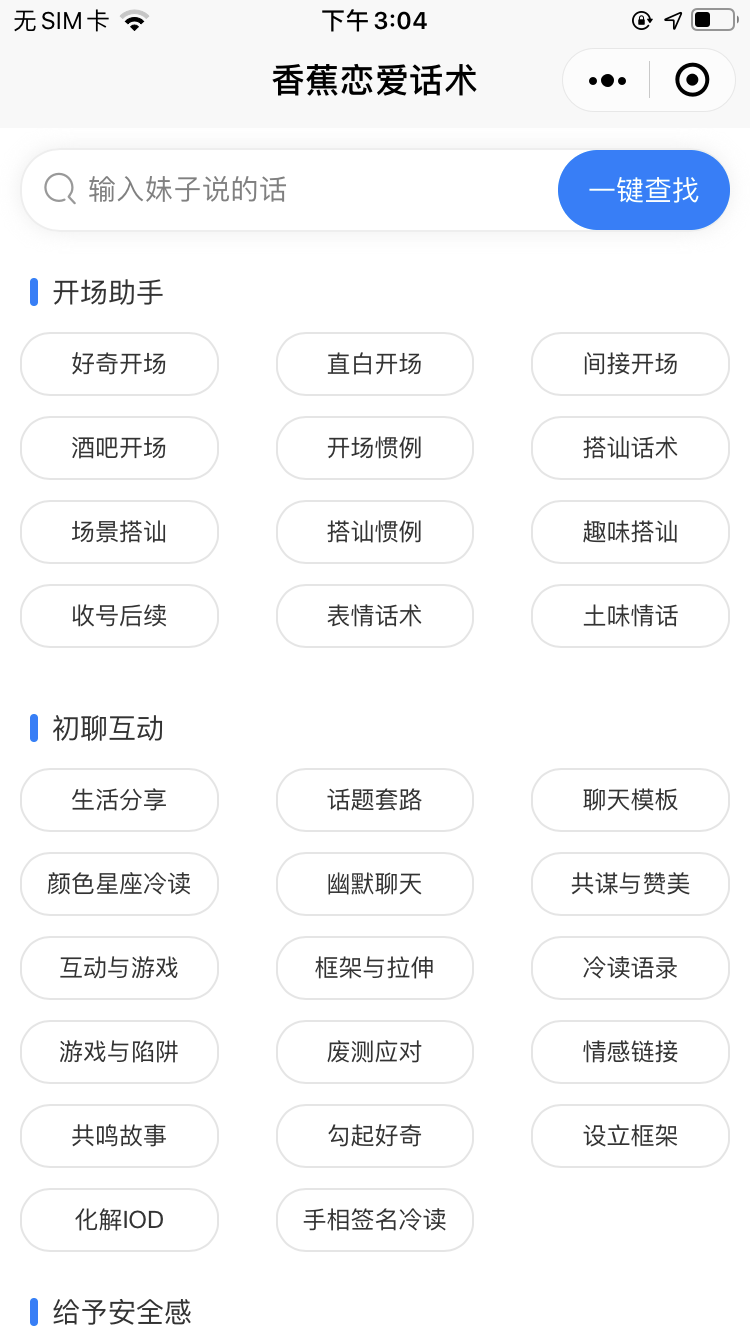
Task: Tap the 一键查找 button
Action: click(644, 190)
